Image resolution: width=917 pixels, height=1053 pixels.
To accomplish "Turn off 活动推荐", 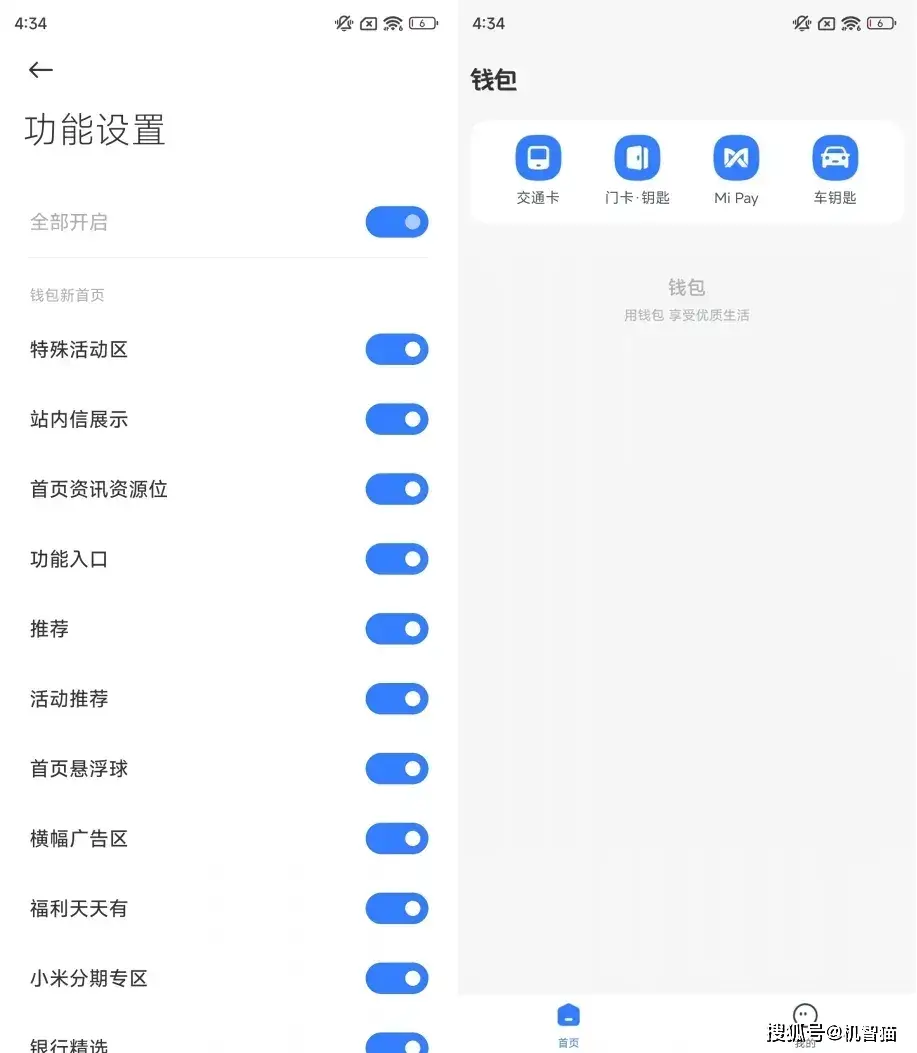I will 397,698.
